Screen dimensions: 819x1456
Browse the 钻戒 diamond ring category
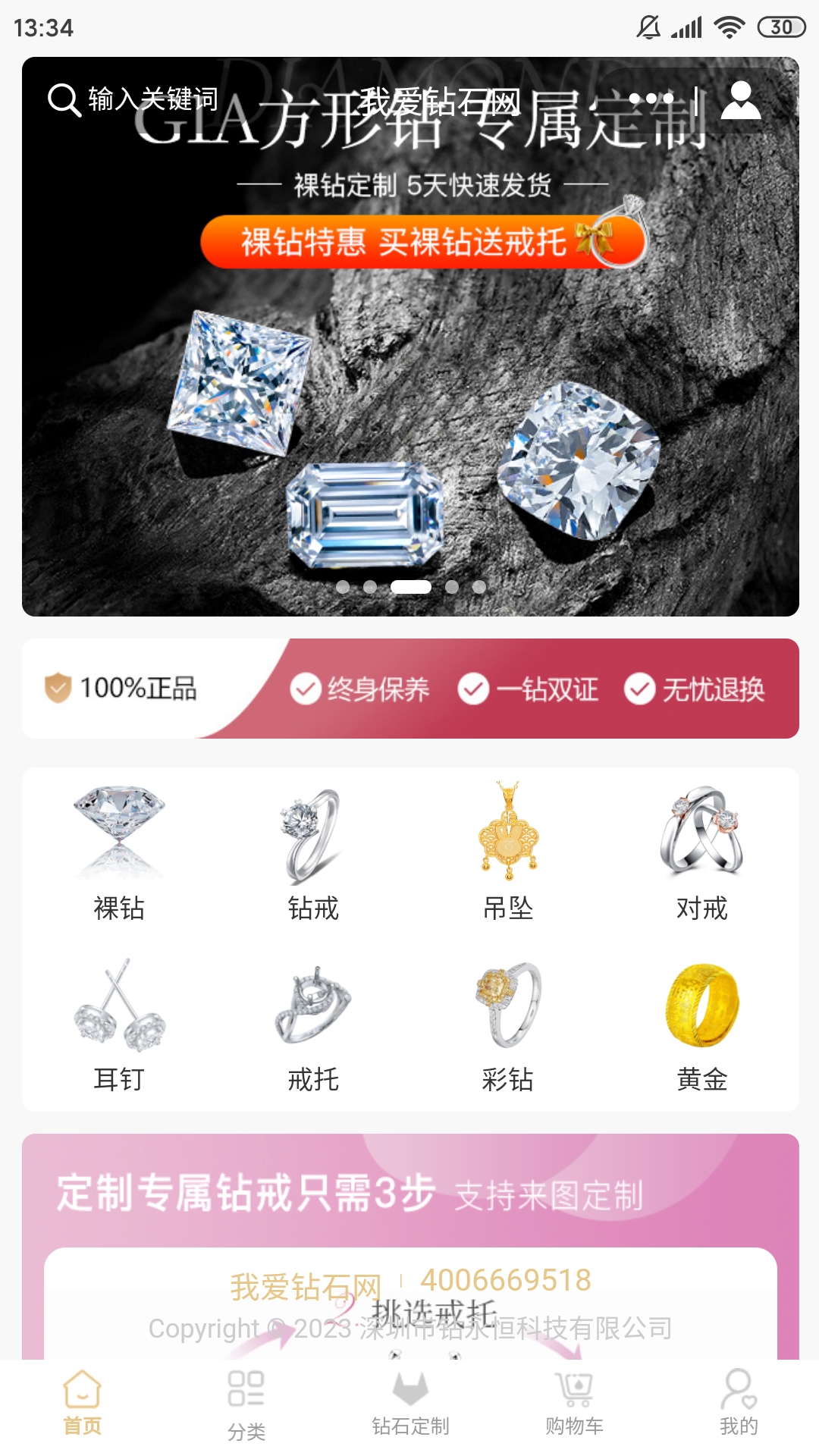[313, 853]
